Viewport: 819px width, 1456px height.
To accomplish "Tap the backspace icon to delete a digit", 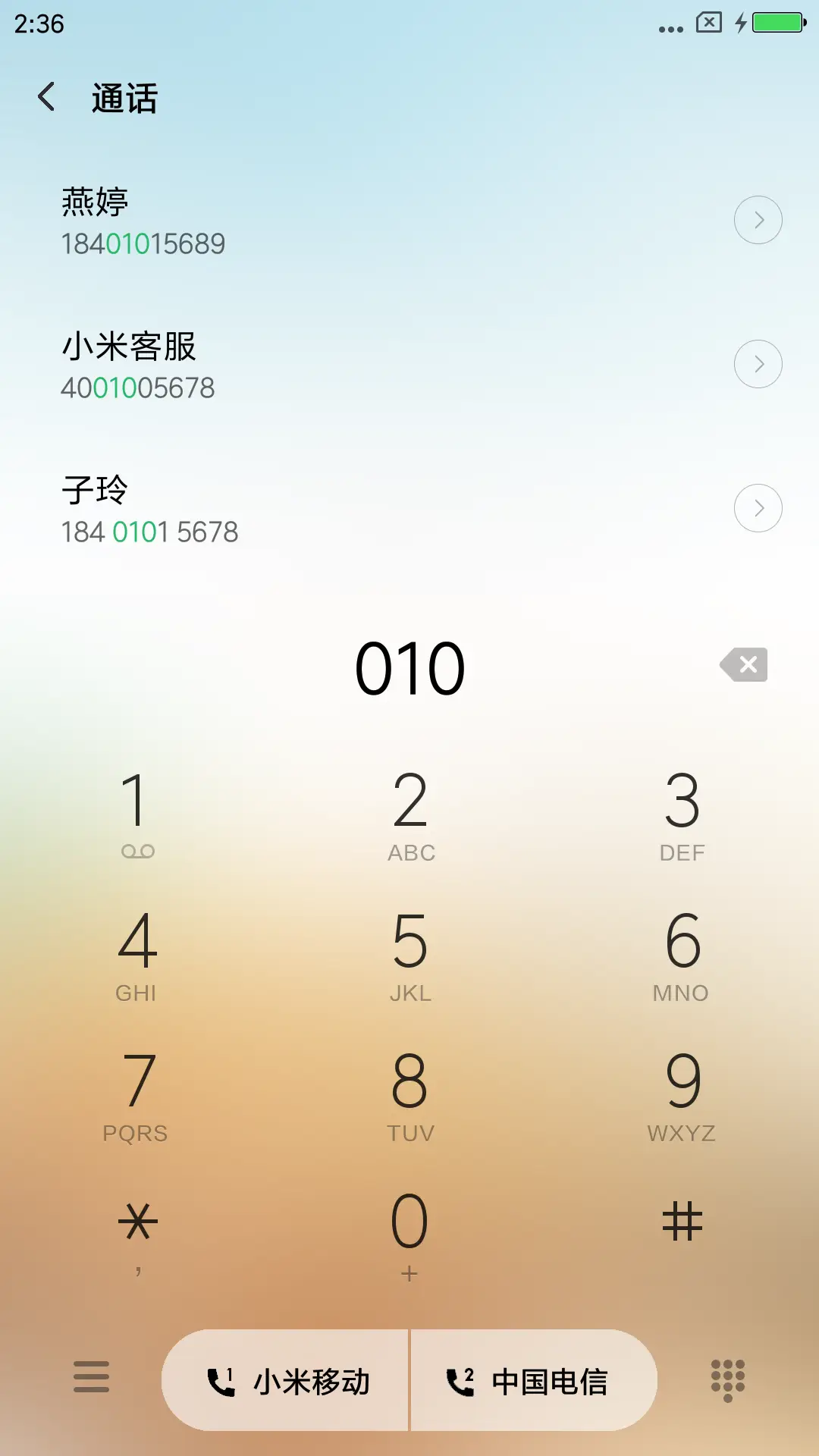I will click(744, 665).
